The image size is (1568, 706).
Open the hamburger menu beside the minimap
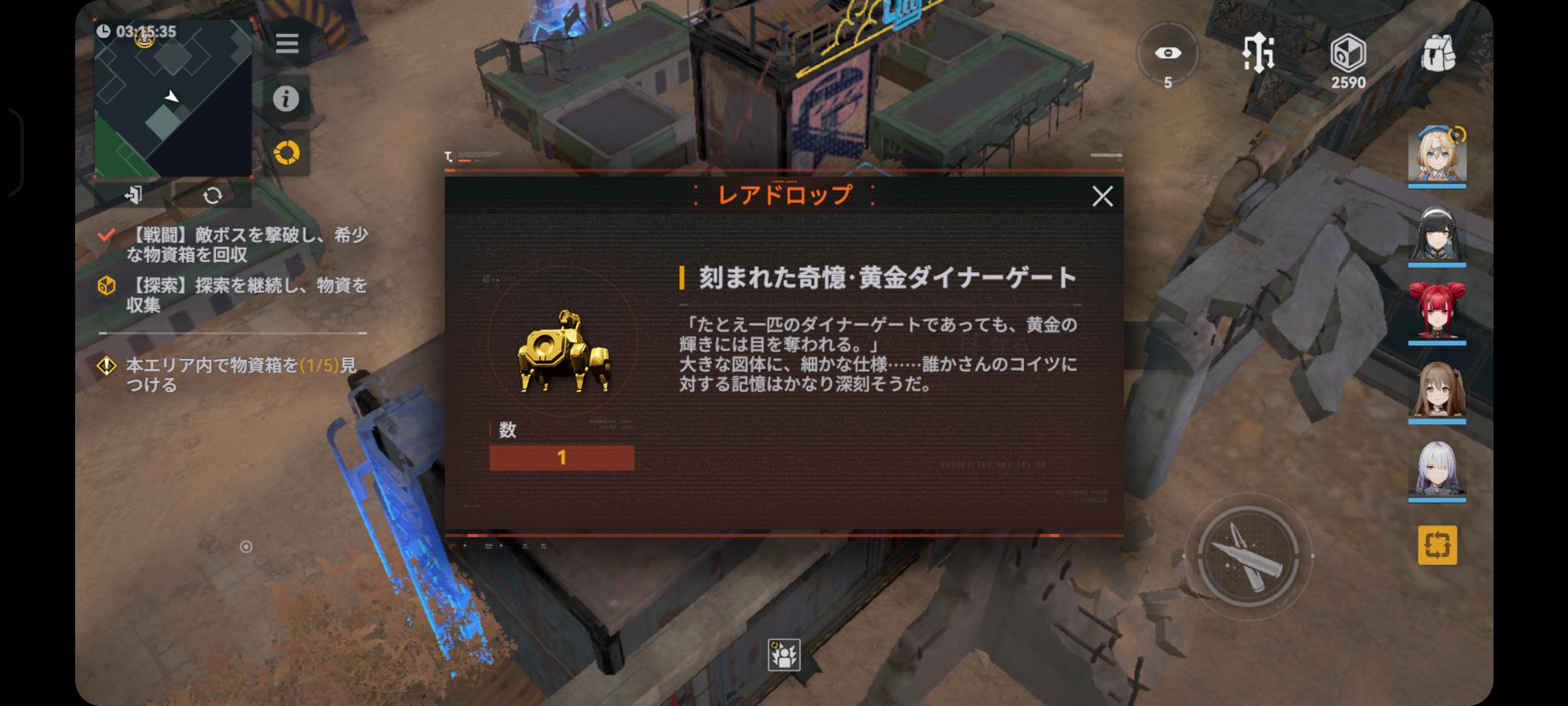[x=287, y=44]
